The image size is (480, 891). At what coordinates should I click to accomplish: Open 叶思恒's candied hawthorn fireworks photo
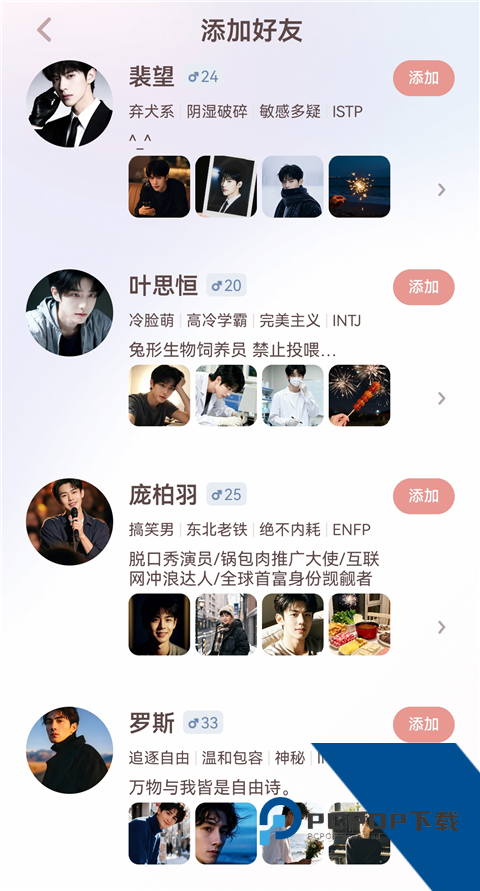tap(360, 395)
